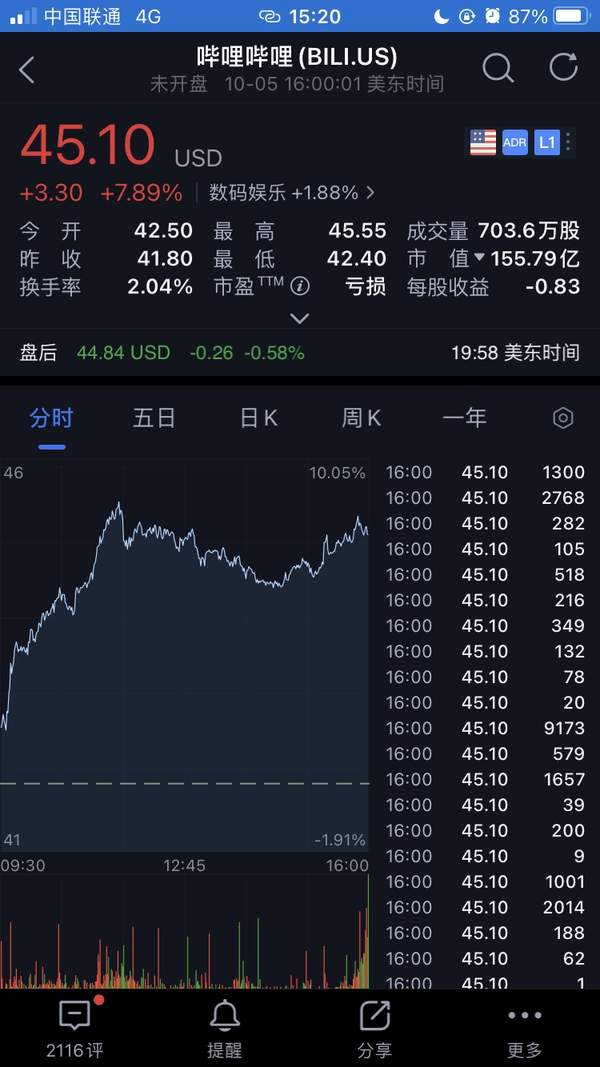This screenshot has height=1067, width=600.
Task: Open the 数码娱乐 sector link
Action: [291, 193]
